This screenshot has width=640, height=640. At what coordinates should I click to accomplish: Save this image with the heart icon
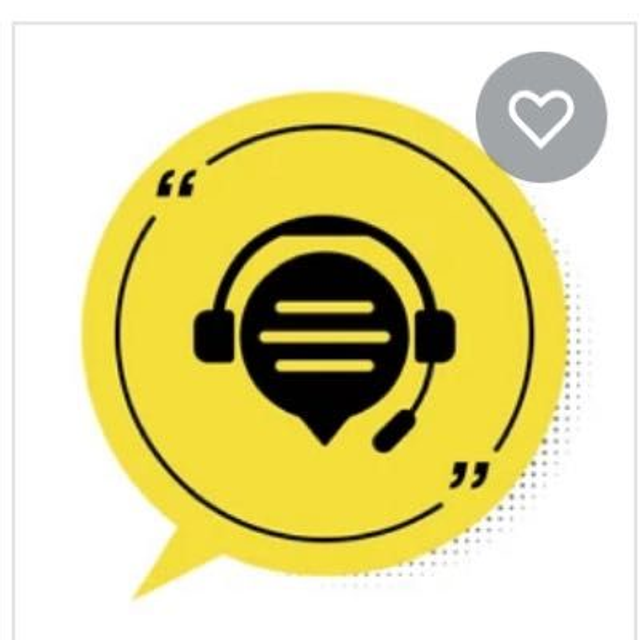point(541,118)
